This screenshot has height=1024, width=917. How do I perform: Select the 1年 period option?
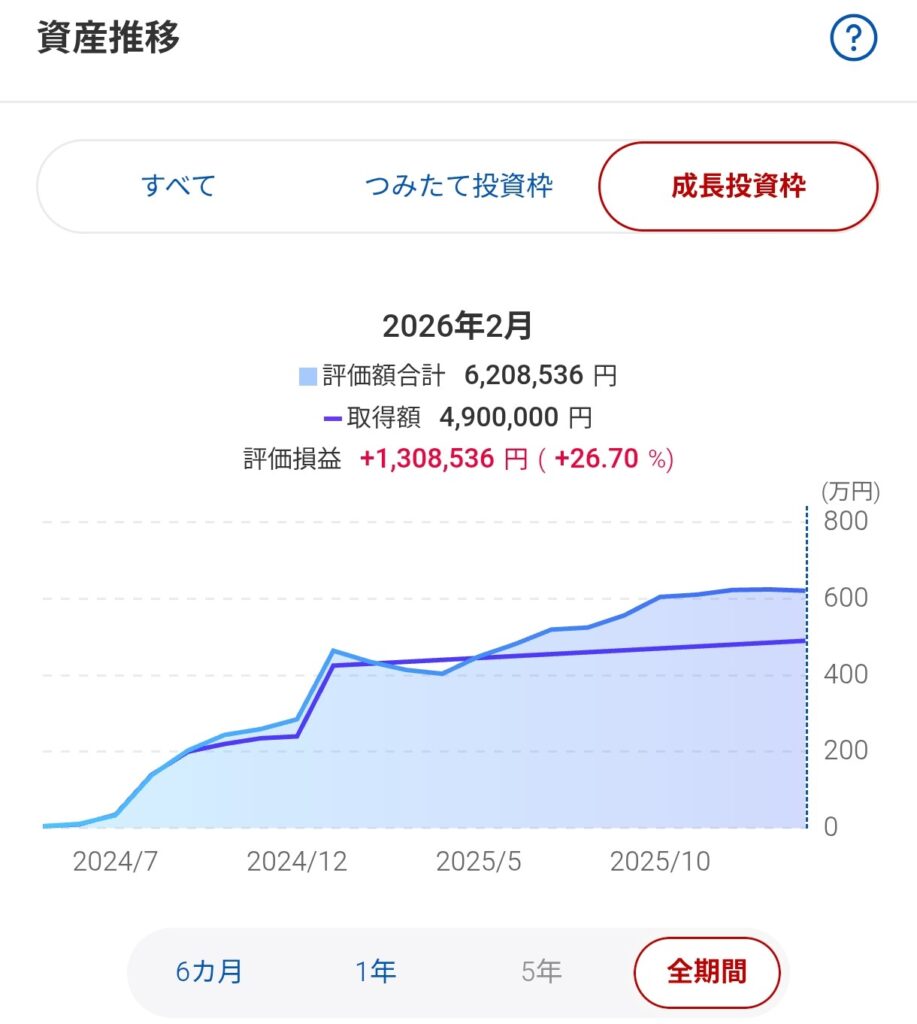tap(375, 970)
